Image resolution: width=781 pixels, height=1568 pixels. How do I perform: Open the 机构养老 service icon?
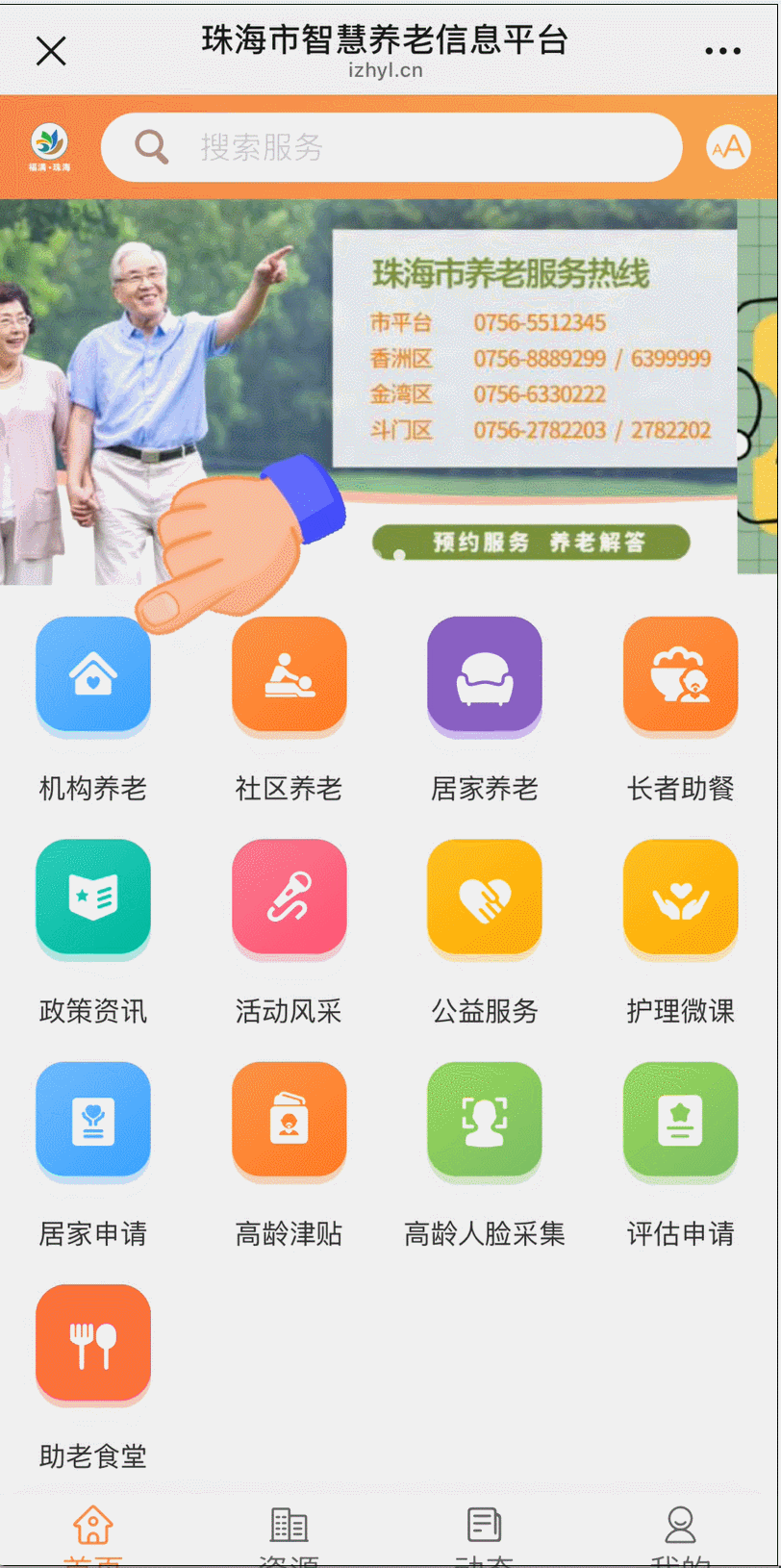click(92, 675)
